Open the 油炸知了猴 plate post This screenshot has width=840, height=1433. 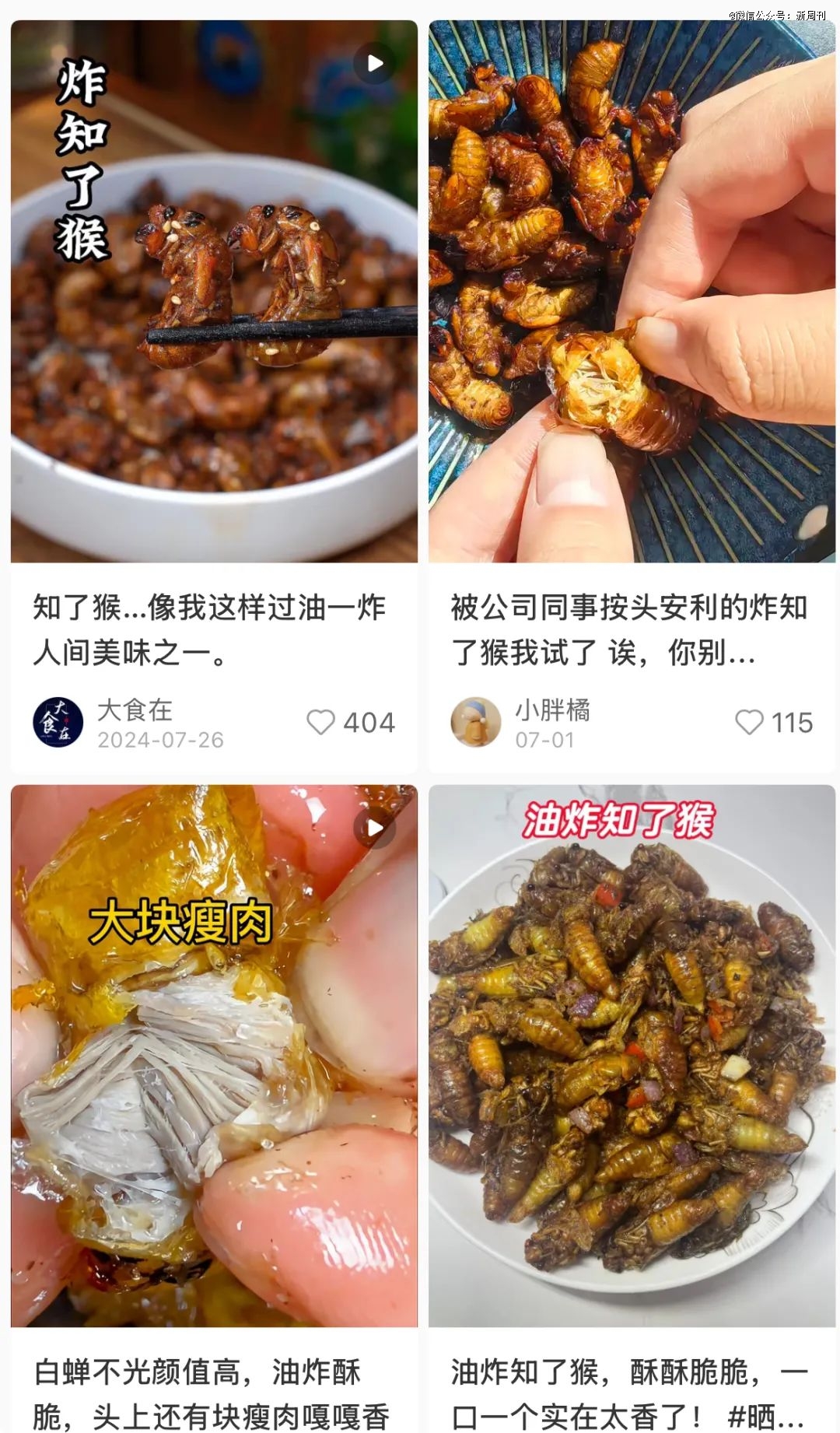click(632, 1054)
